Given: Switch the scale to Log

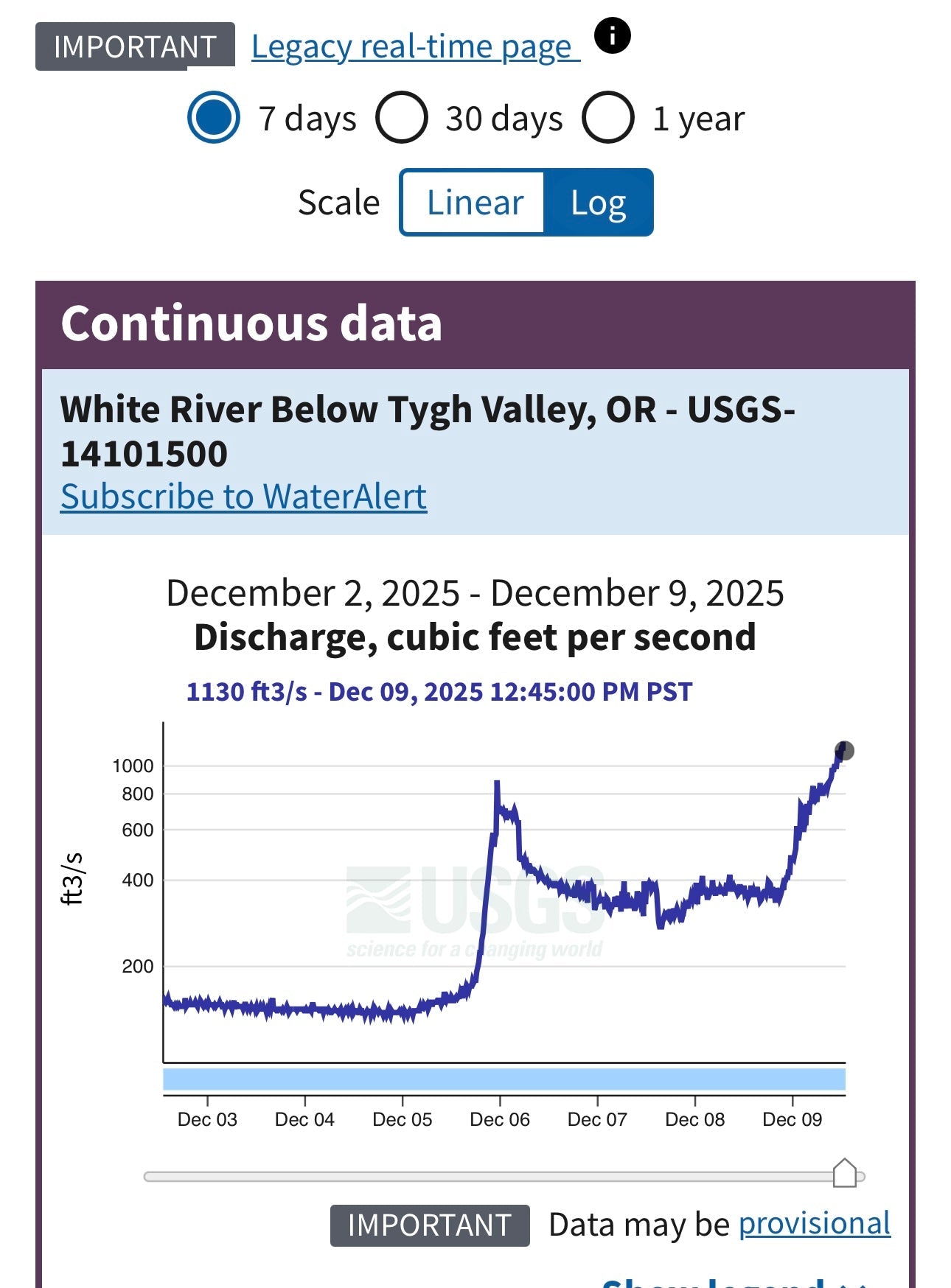Looking at the screenshot, I should (597, 202).
